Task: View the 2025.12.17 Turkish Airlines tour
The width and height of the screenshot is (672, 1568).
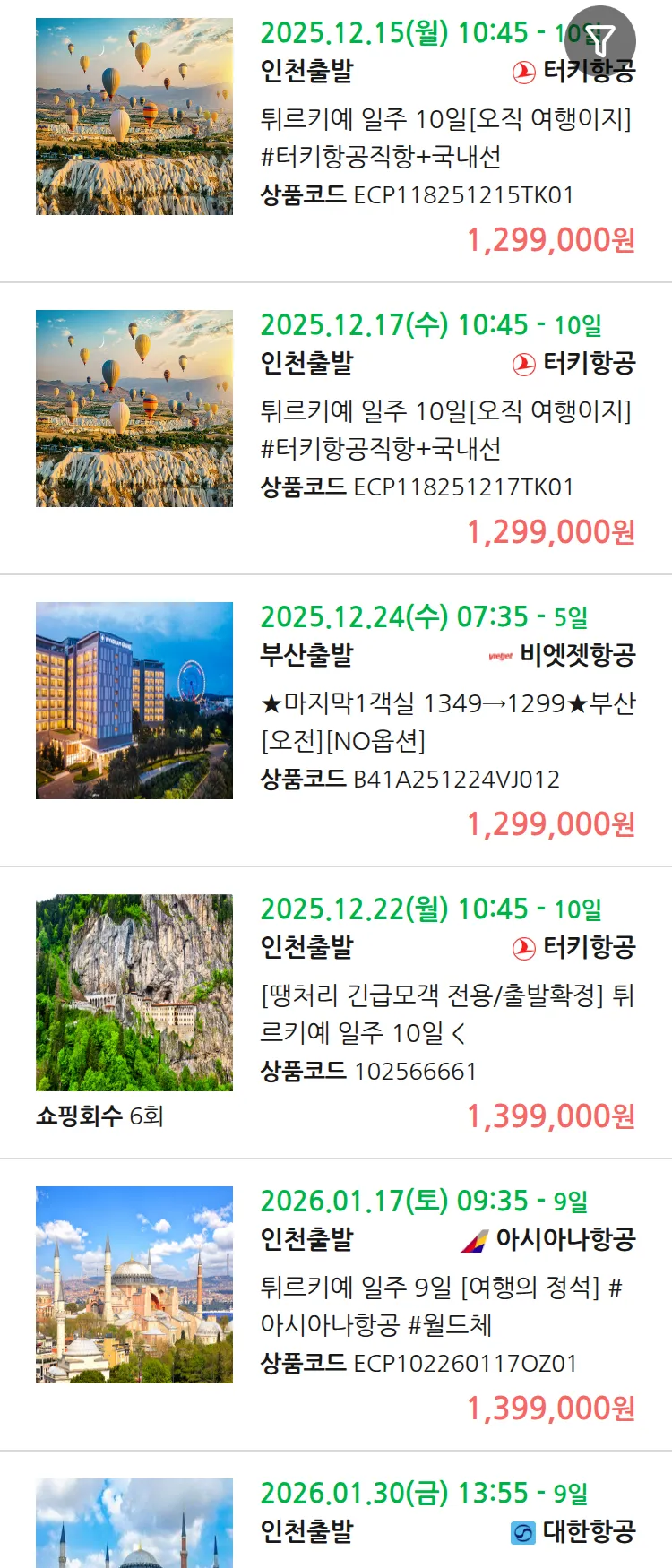Action: pyautogui.click(x=445, y=429)
